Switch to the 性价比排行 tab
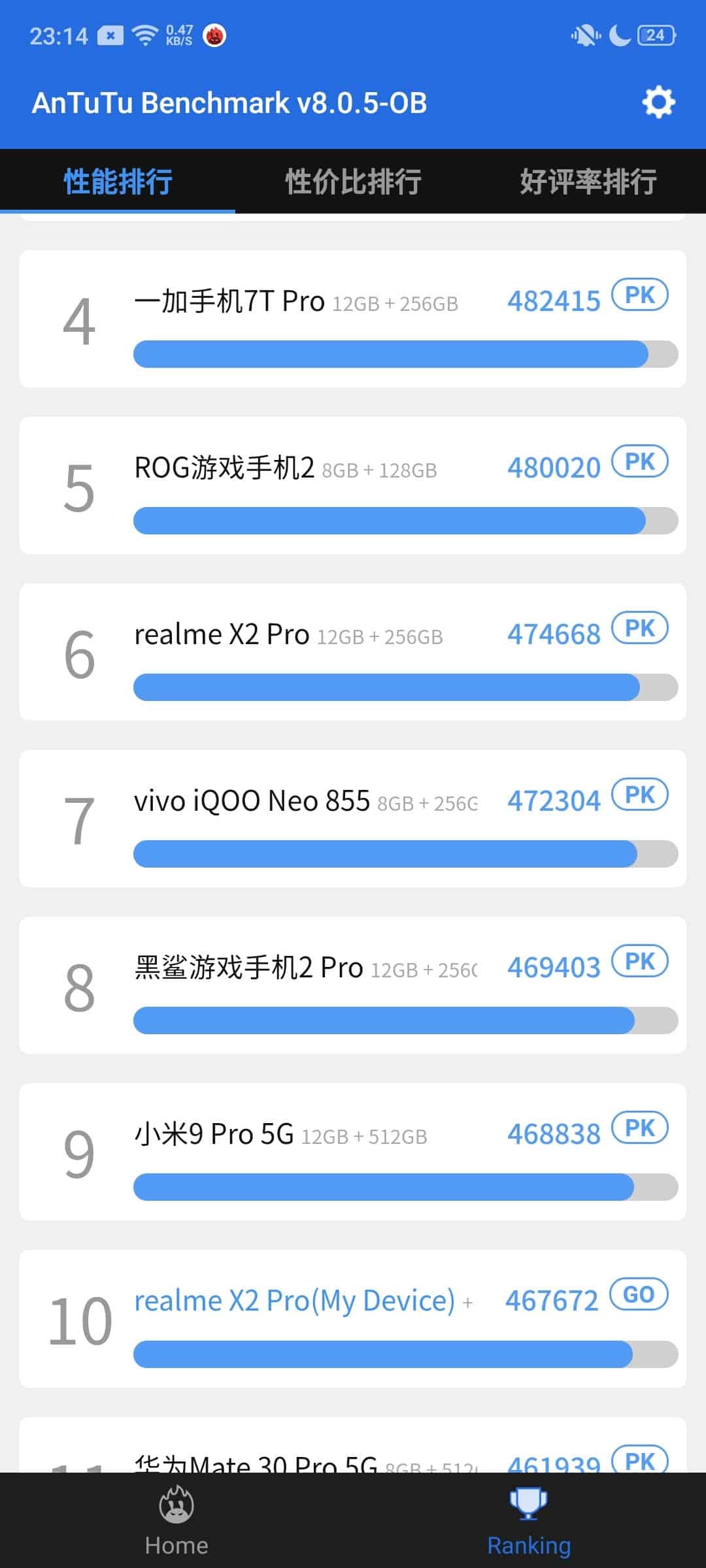 click(x=353, y=181)
